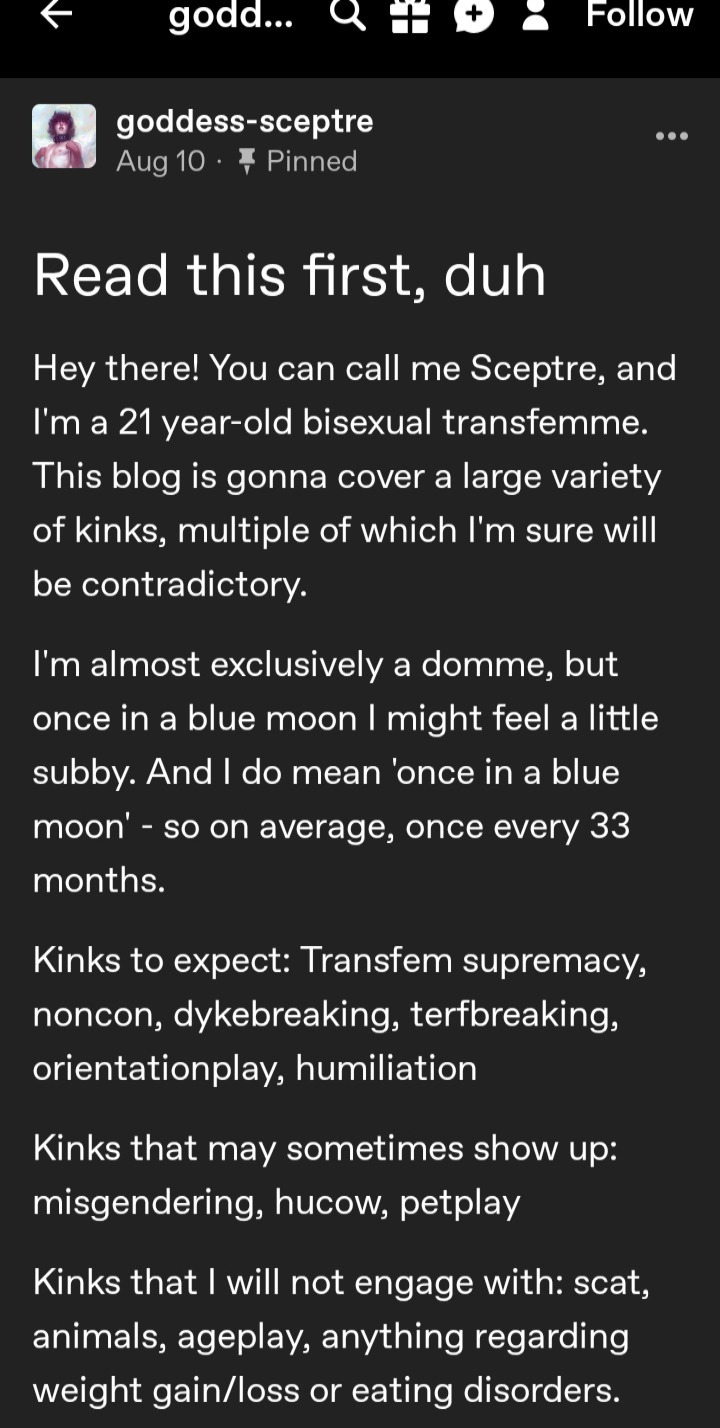Open the goddess-sceptre username link
Viewport: 720px width, 1428px height.
245,121
